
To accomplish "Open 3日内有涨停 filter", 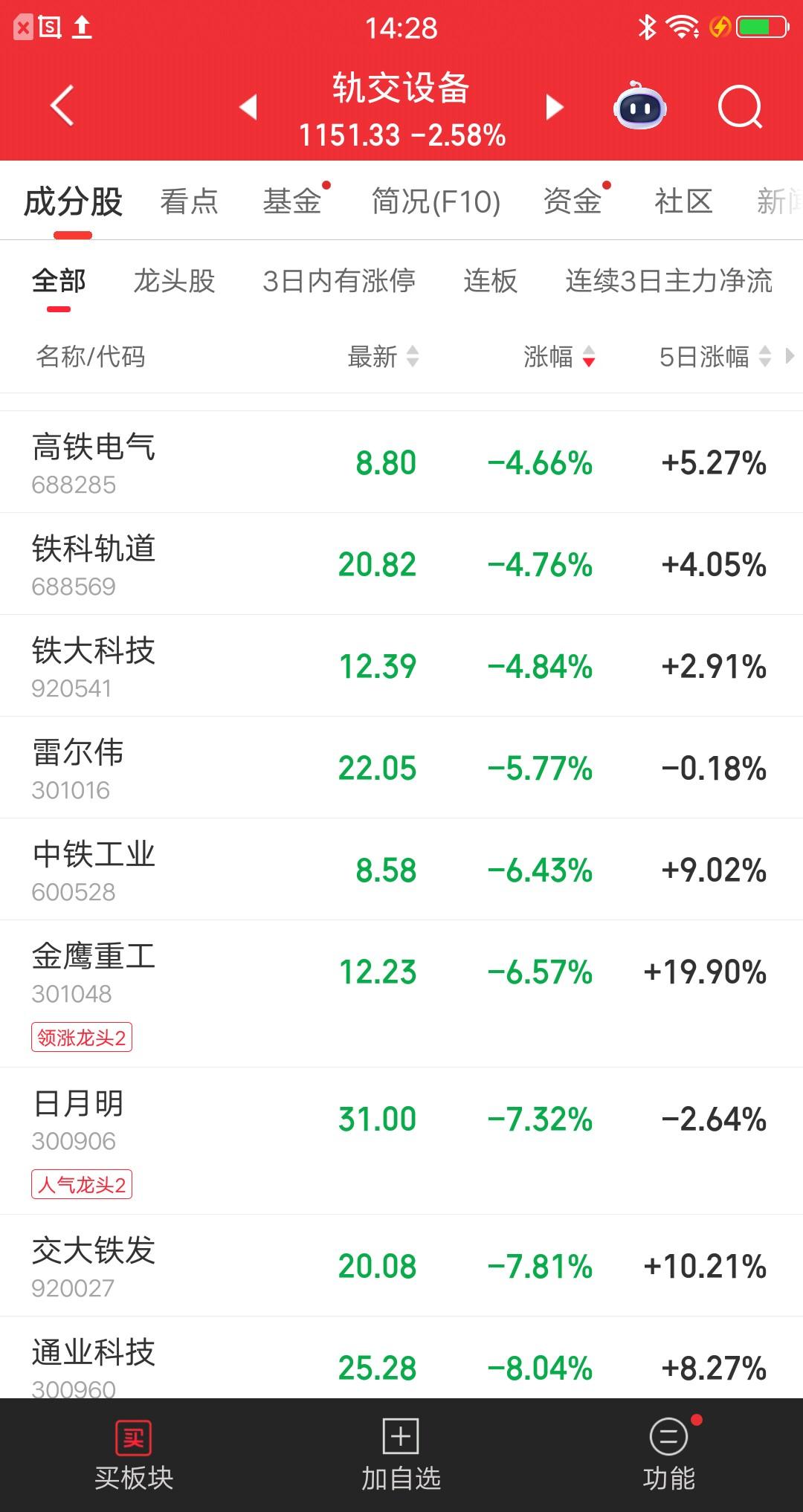I will (342, 282).
